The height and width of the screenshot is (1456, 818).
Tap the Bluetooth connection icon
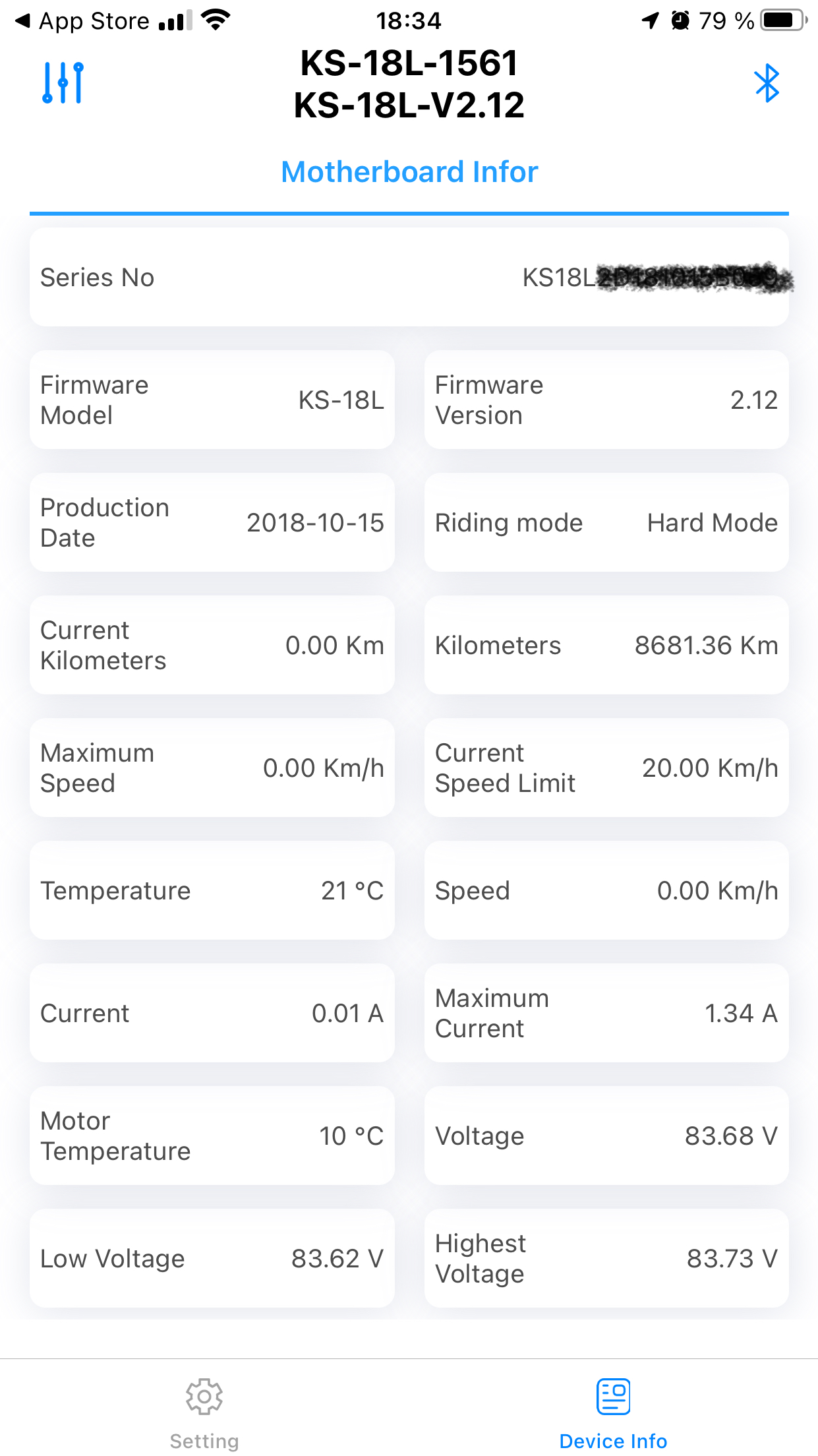(x=767, y=83)
